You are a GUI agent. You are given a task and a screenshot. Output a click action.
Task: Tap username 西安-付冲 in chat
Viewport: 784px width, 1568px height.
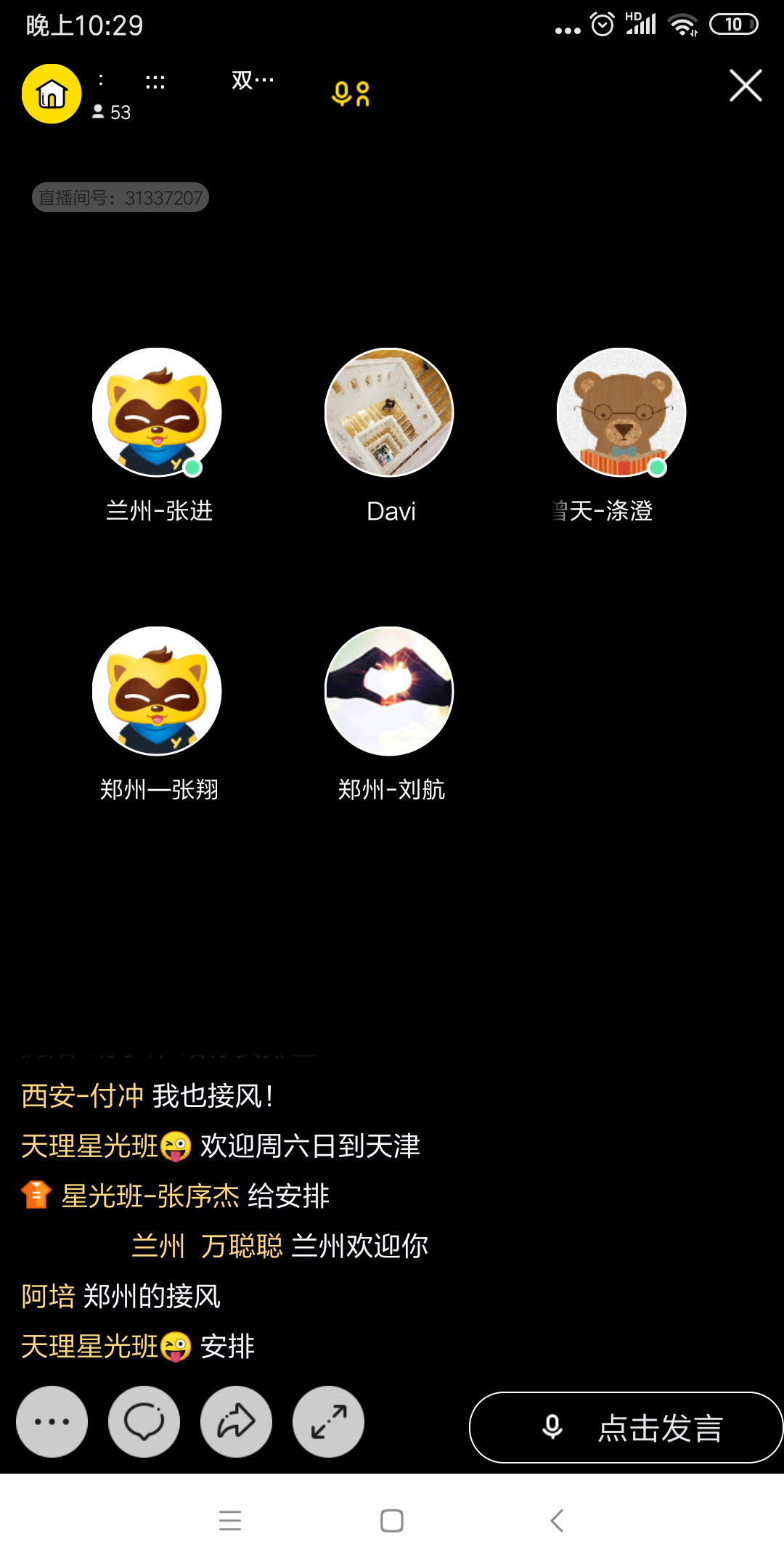[82, 1095]
